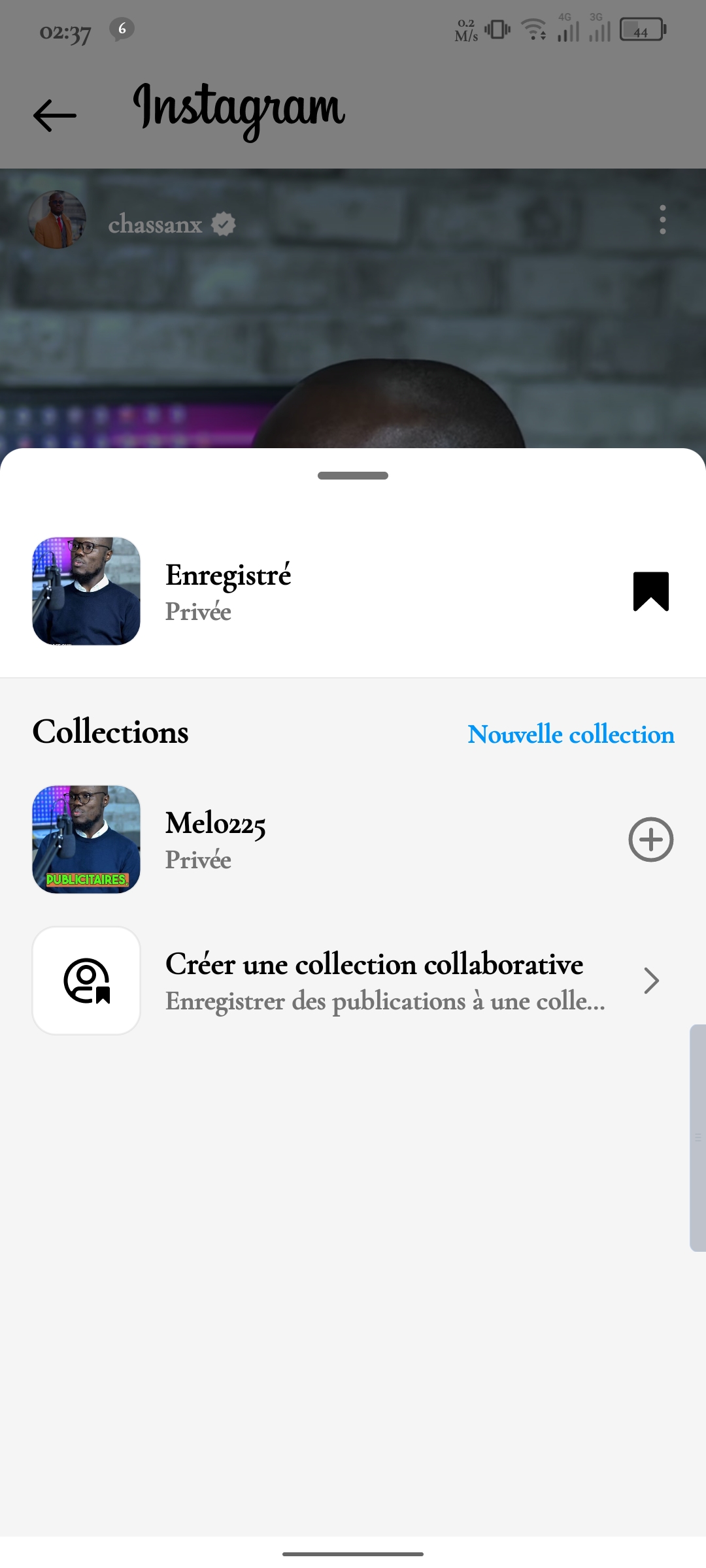706x1568 pixels.
Task: Open the post's three-dot overflow menu
Action: 662,220
